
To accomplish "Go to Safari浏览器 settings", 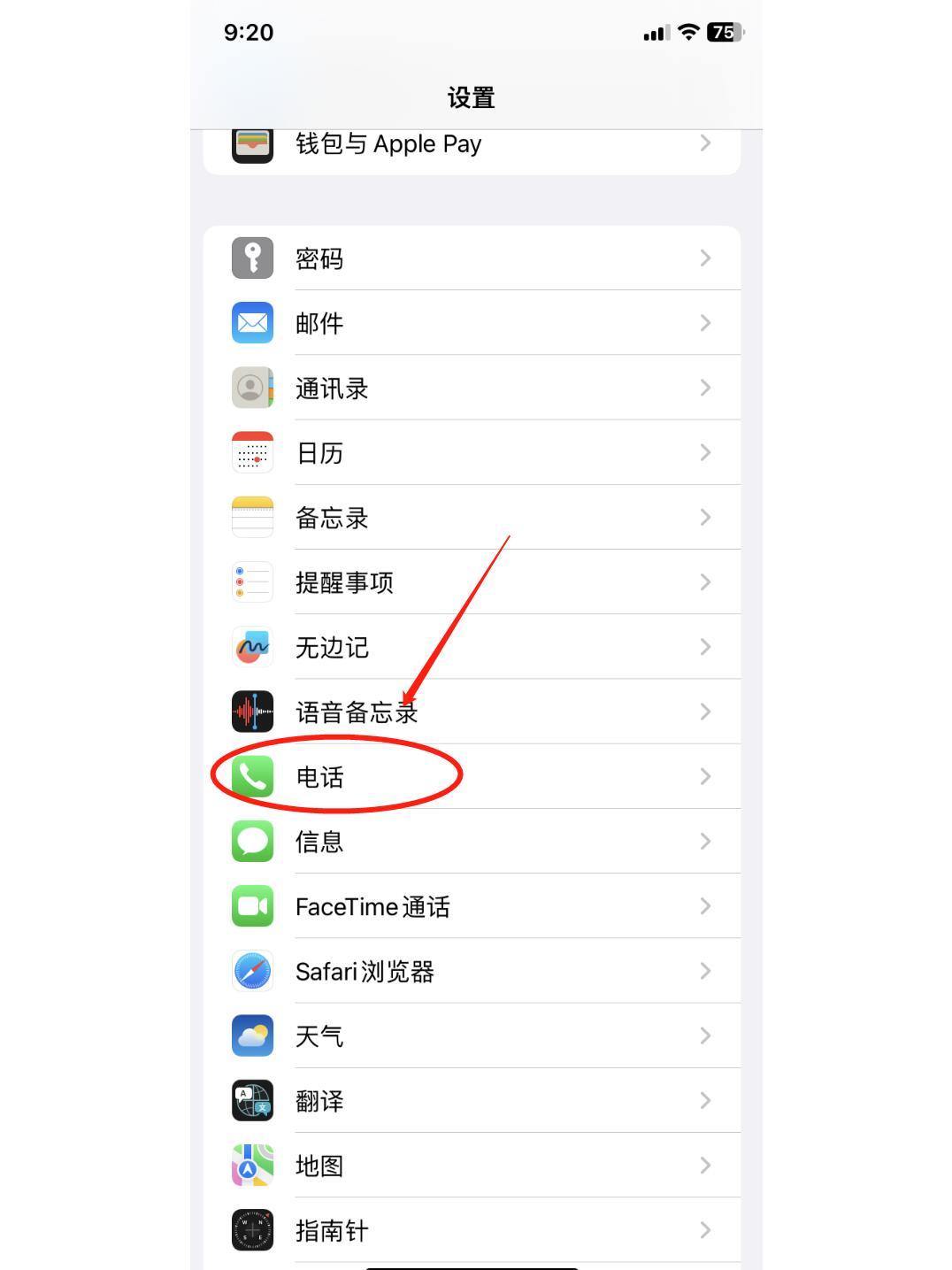I will (x=471, y=971).
